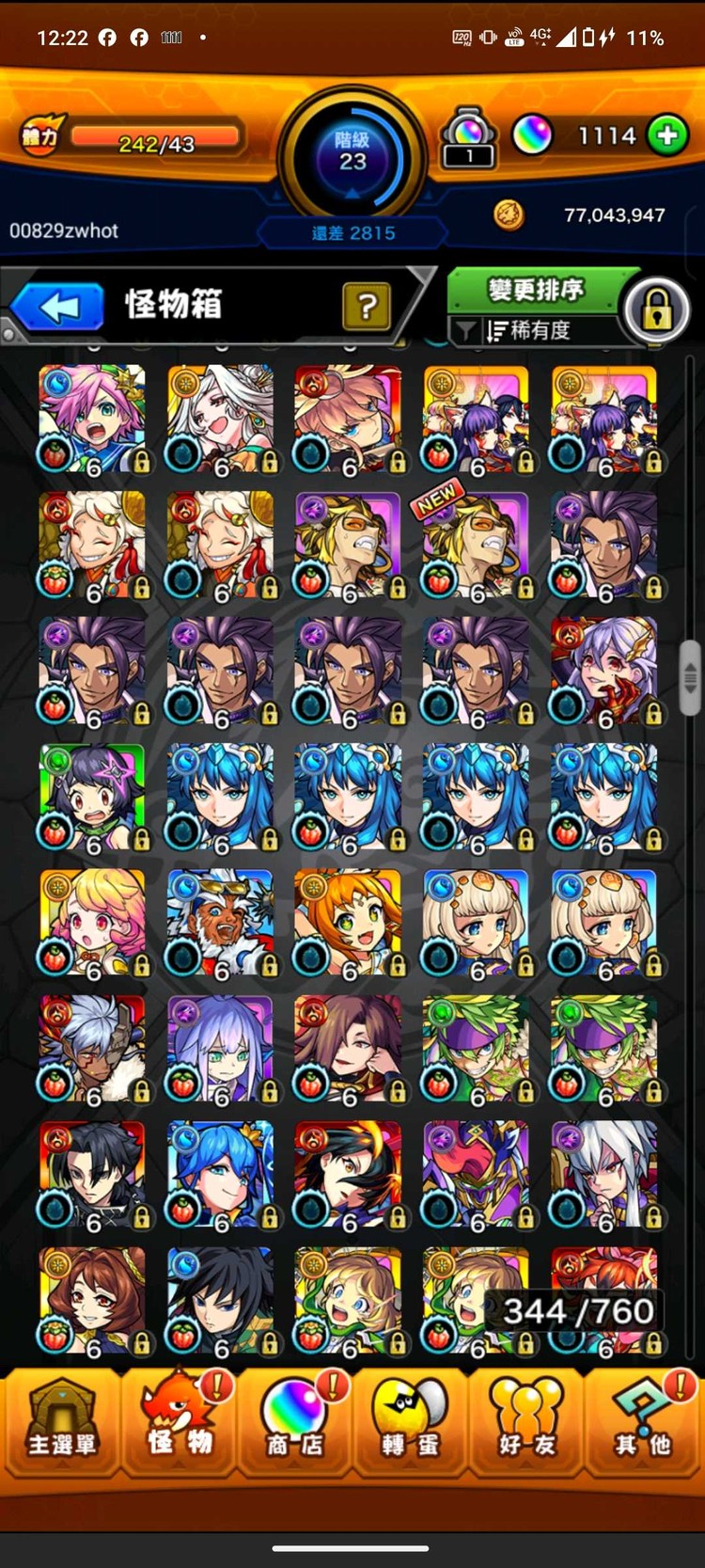Image resolution: width=705 pixels, height=1568 pixels.
Task: Add orbs with the green plus
Action: pyautogui.click(x=667, y=135)
